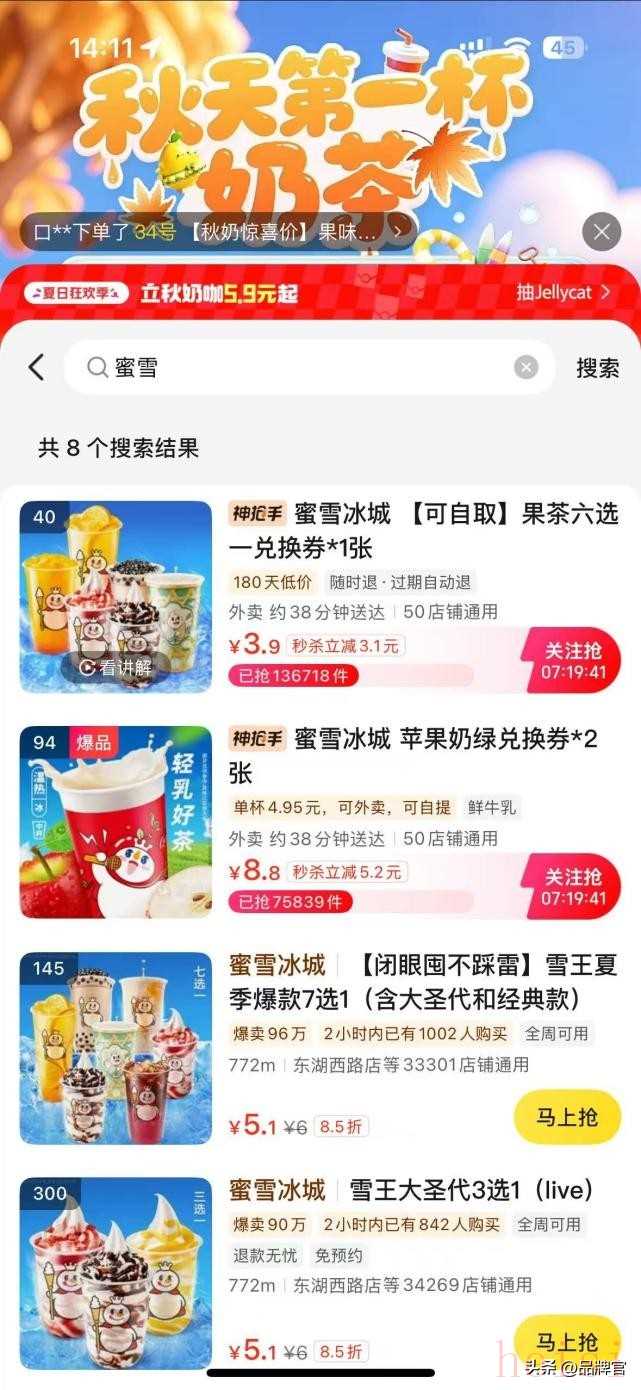Tap 马上抢 for 雪王夏季爆款7选1
The height and width of the screenshot is (1390, 641).
coord(566,1117)
